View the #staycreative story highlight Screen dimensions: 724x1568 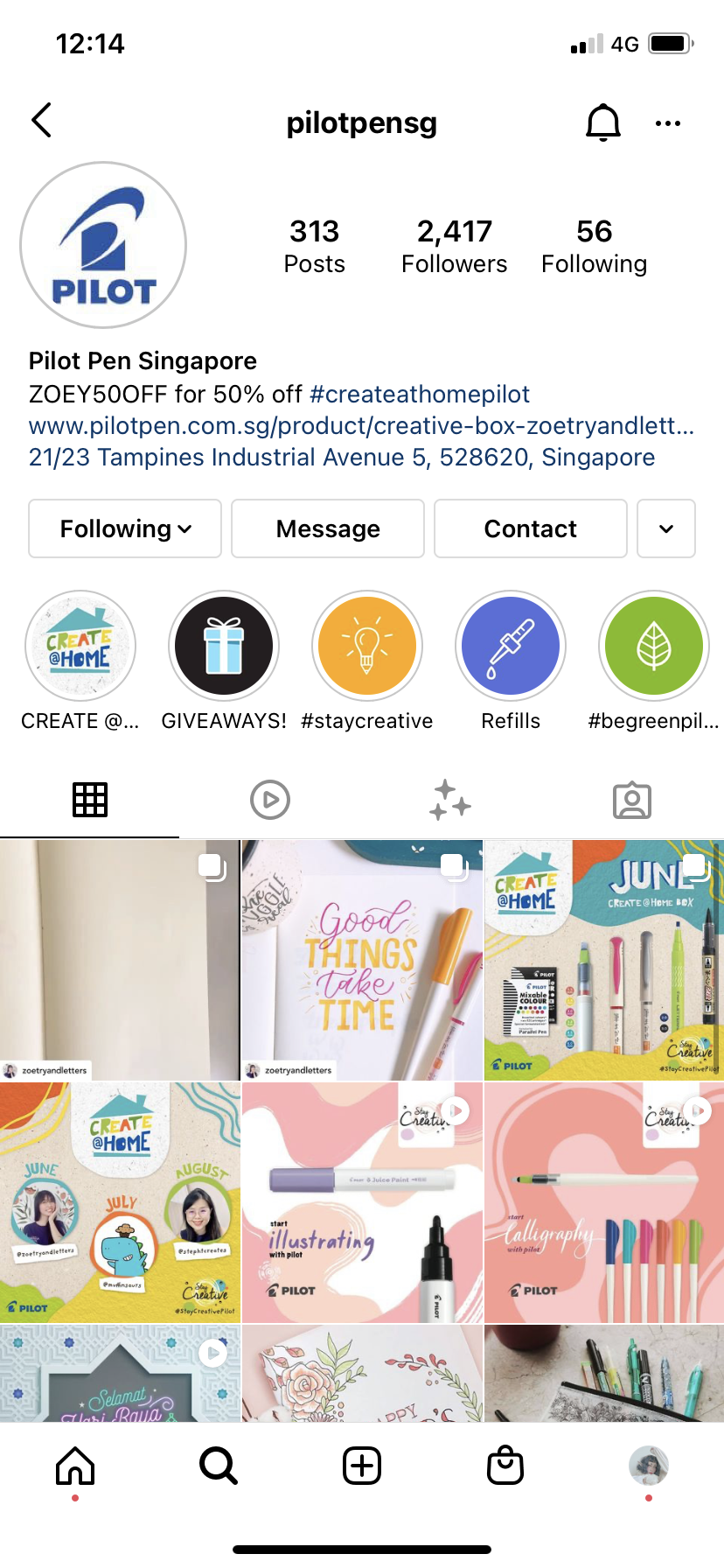pos(367,647)
